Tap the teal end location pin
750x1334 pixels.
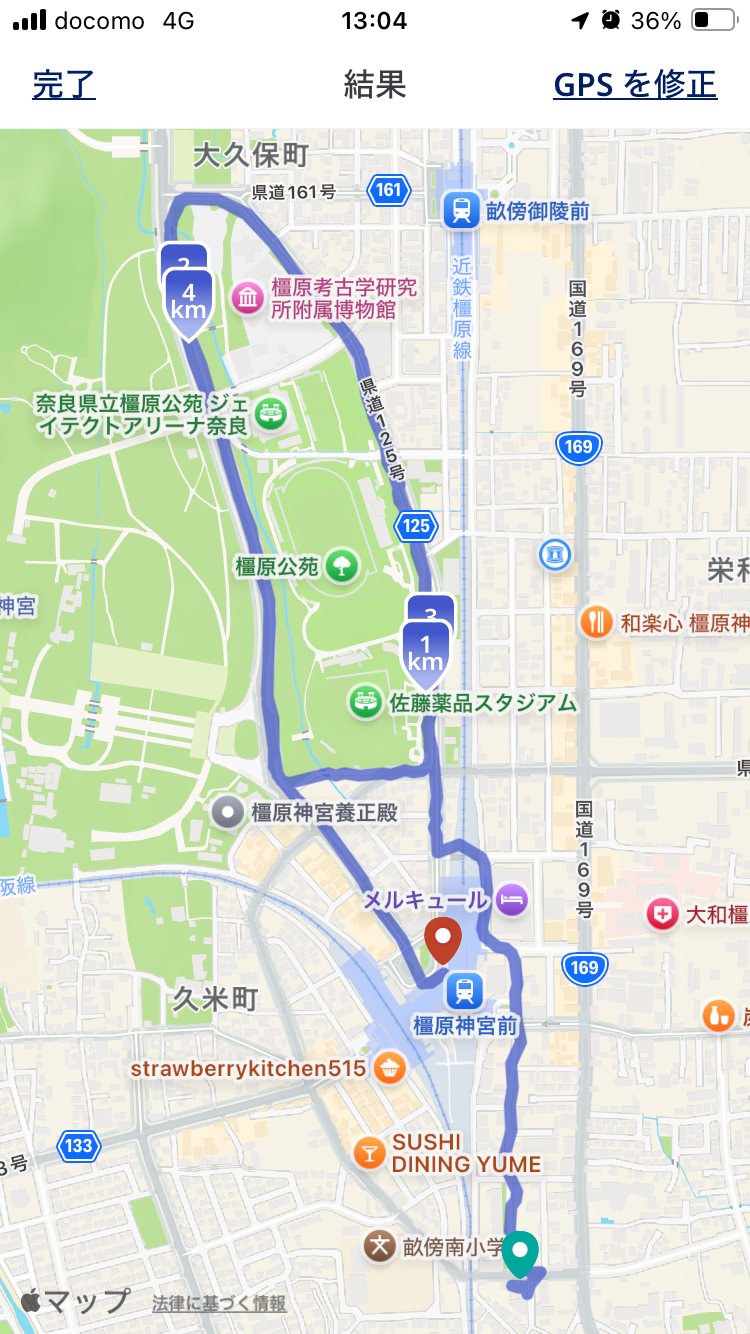tap(520, 1254)
